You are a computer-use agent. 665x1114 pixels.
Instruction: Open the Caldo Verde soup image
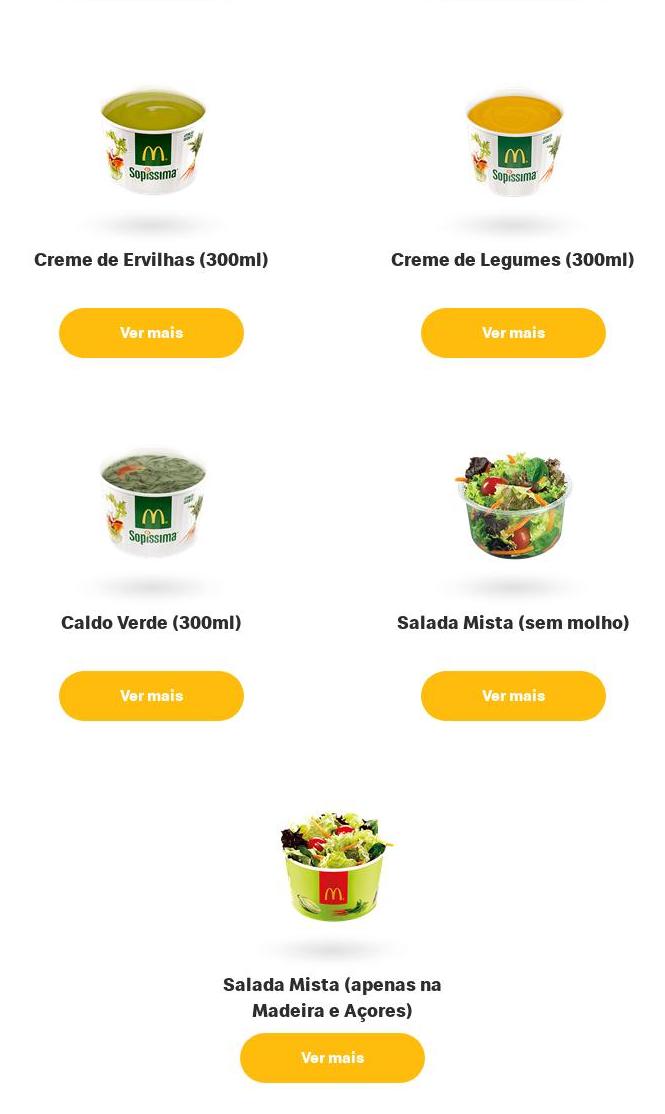pos(152,503)
